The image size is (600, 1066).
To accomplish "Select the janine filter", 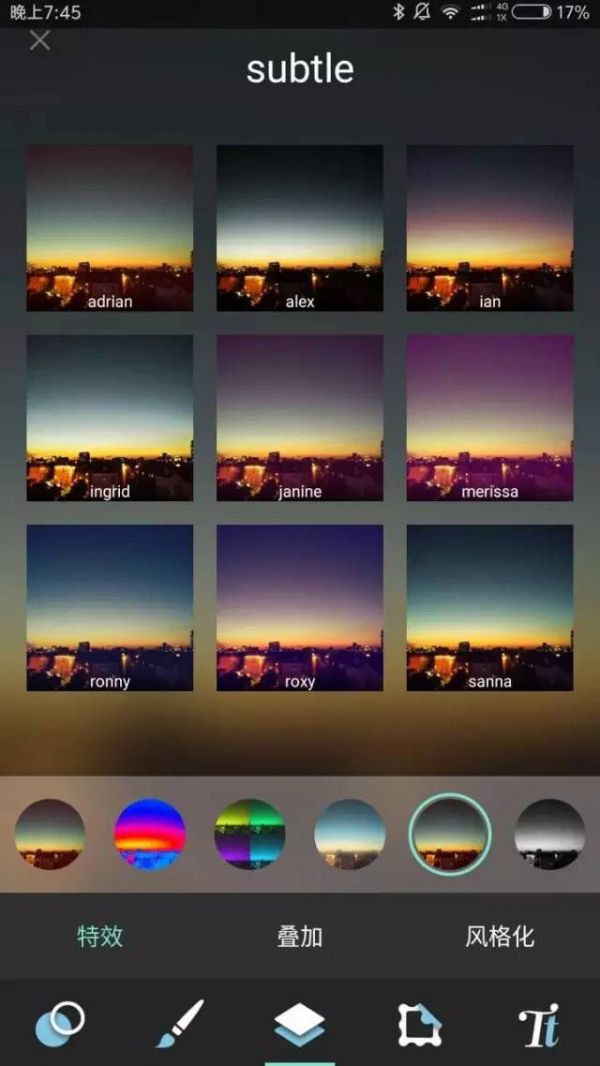I will point(300,418).
